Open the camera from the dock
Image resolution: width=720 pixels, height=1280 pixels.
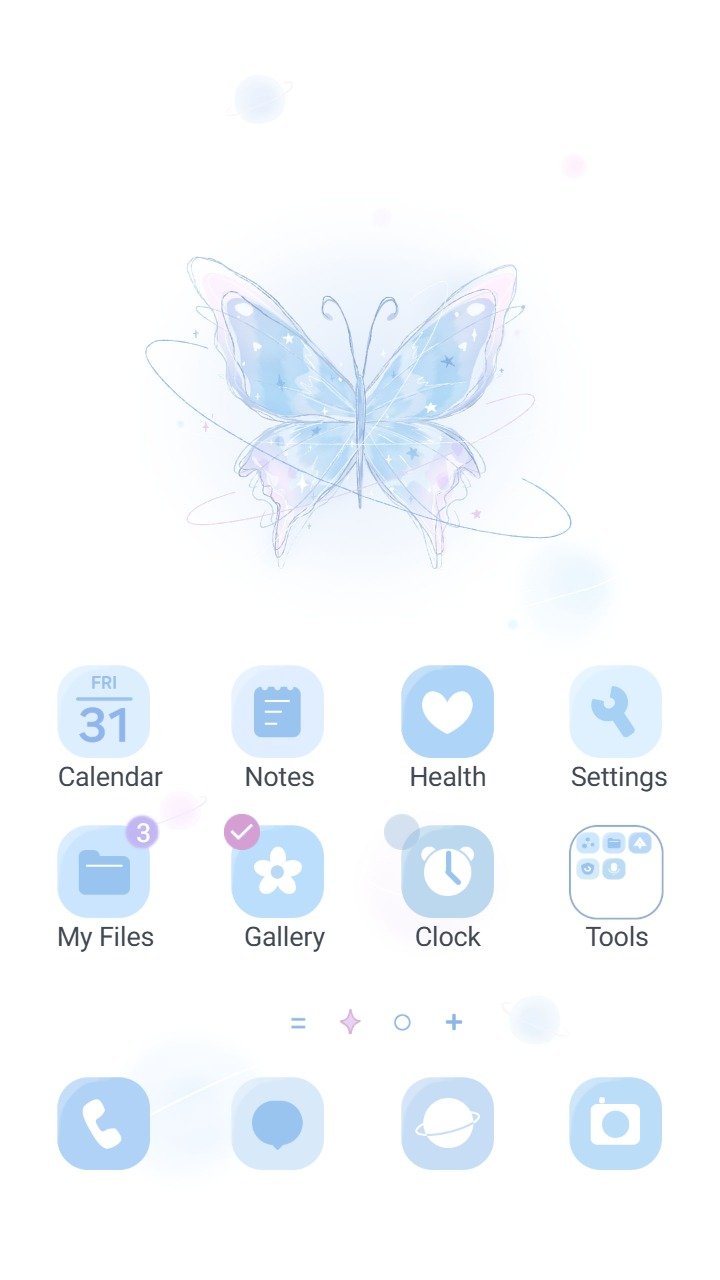(615, 1123)
